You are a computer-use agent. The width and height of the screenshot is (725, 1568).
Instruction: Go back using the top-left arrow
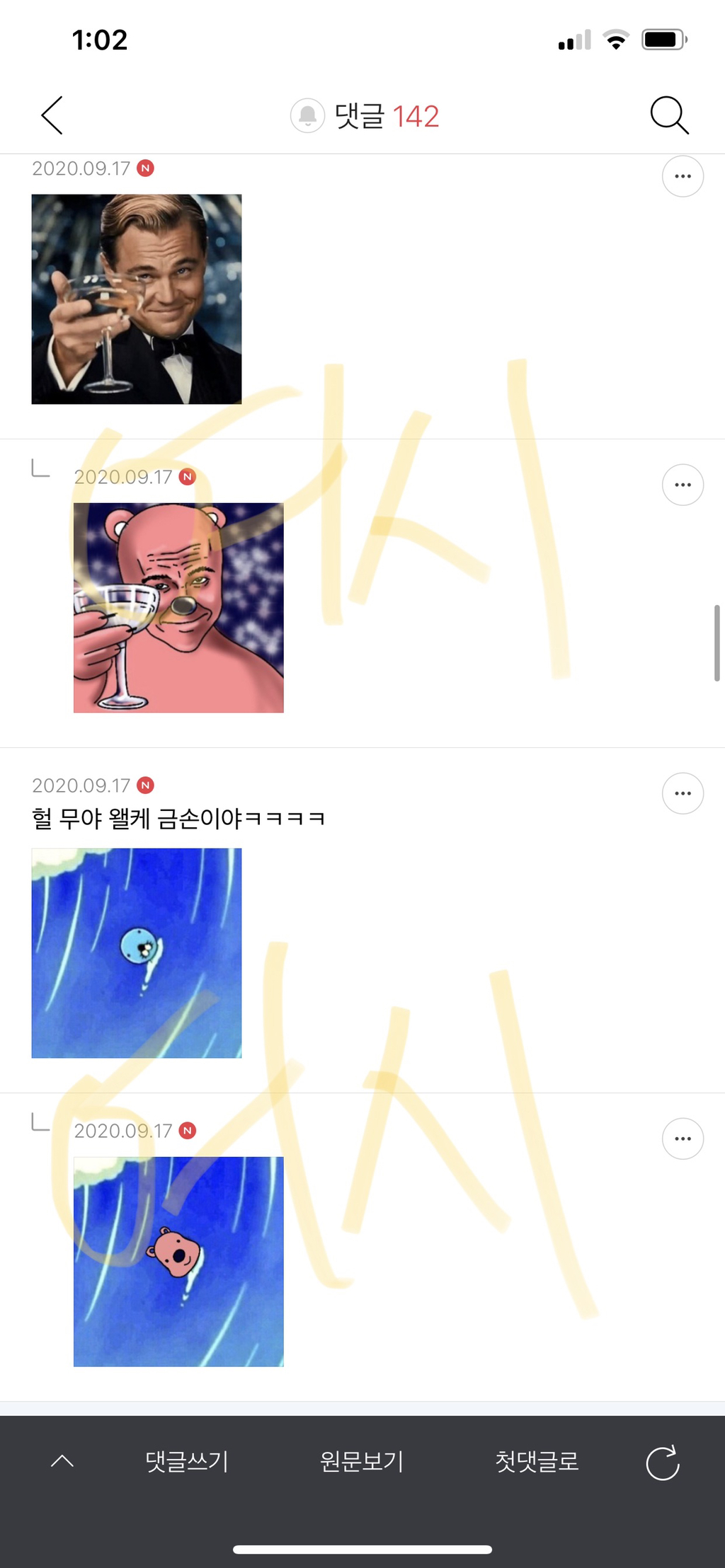click(52, 115)
